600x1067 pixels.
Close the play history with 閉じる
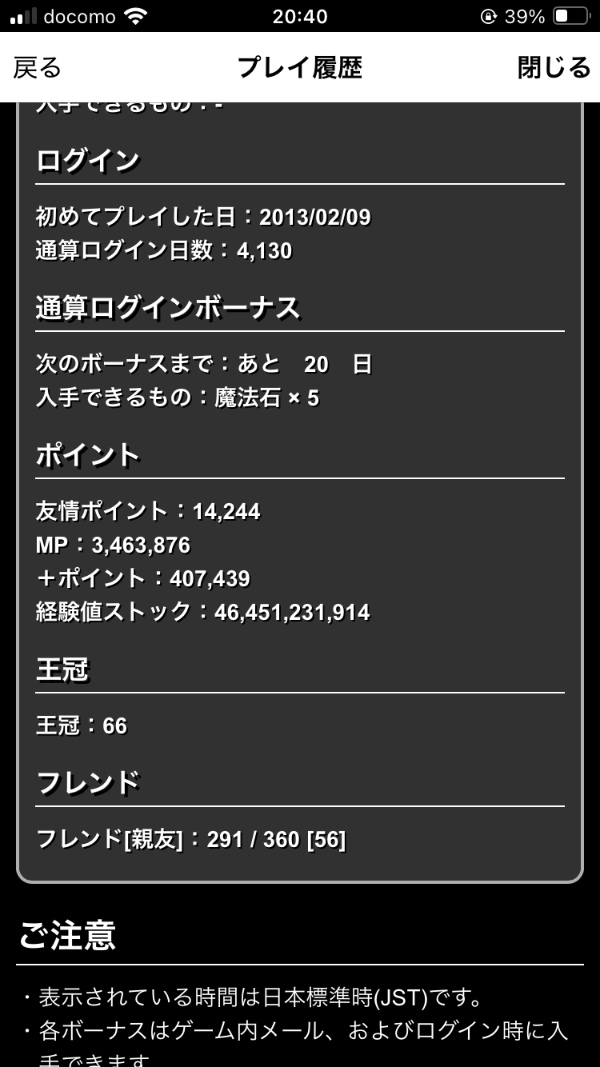click(x=554, y=67)
